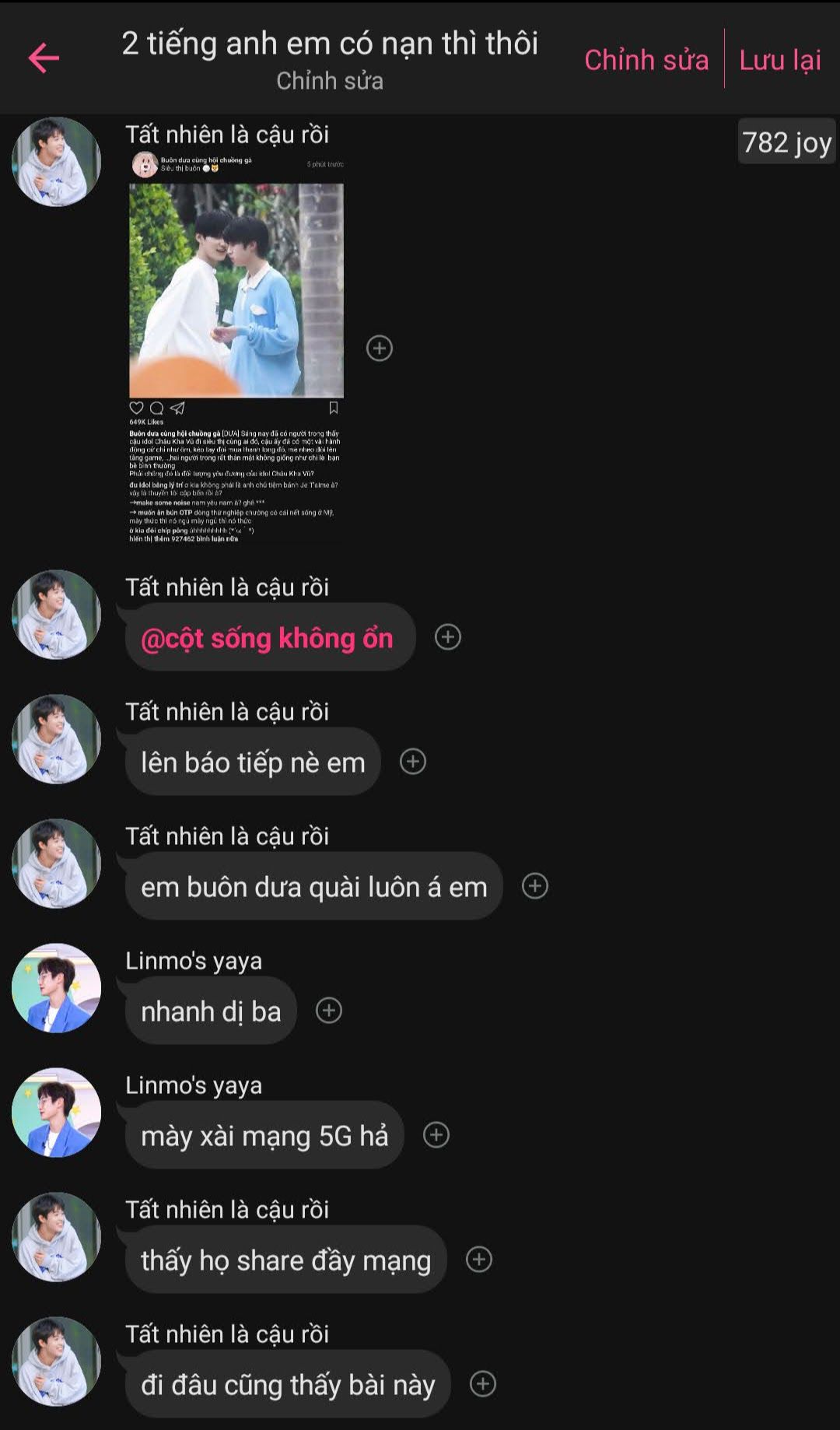840x1430 pixels.
Task: Go back using the pink arrow
Action: (x=44, y=58)
